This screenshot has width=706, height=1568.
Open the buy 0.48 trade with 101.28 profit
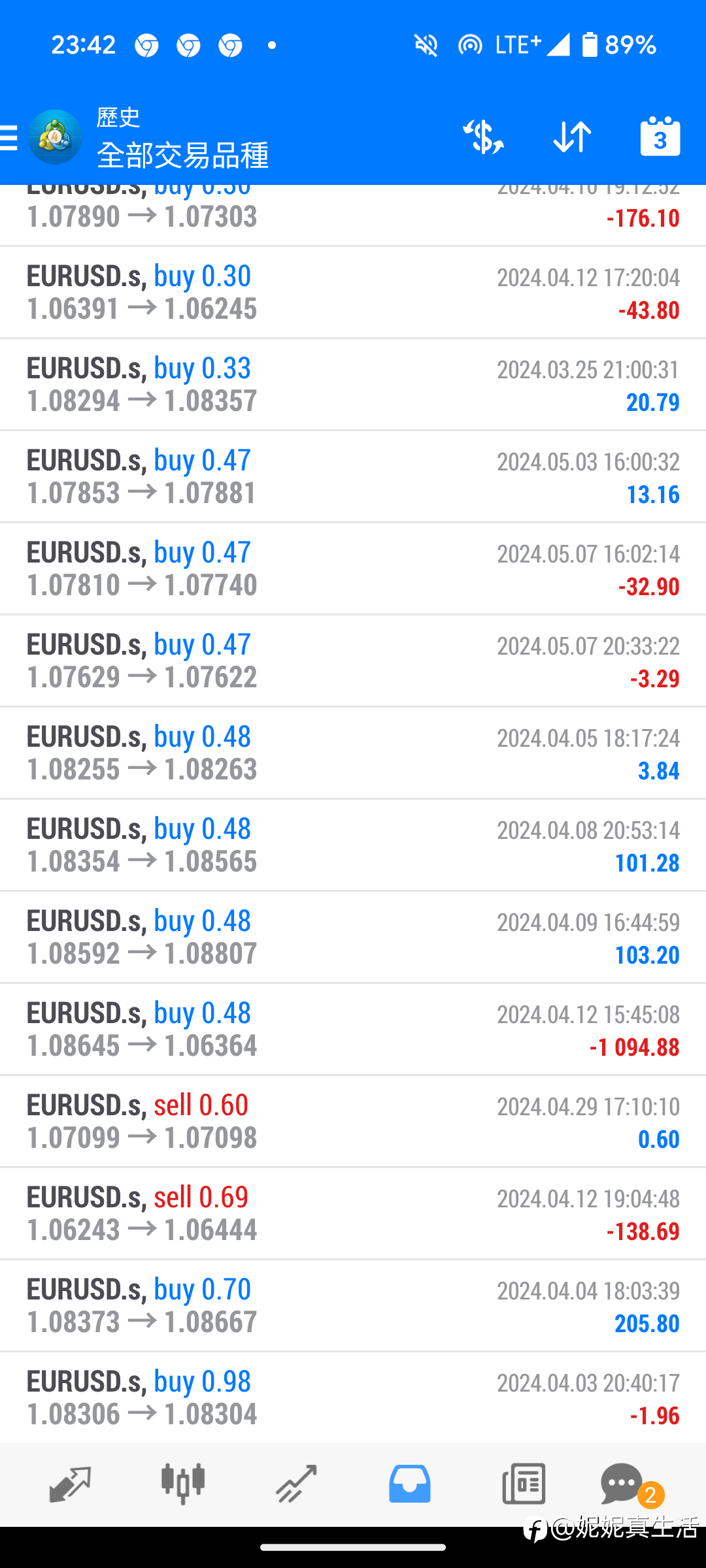pos(353,845)
